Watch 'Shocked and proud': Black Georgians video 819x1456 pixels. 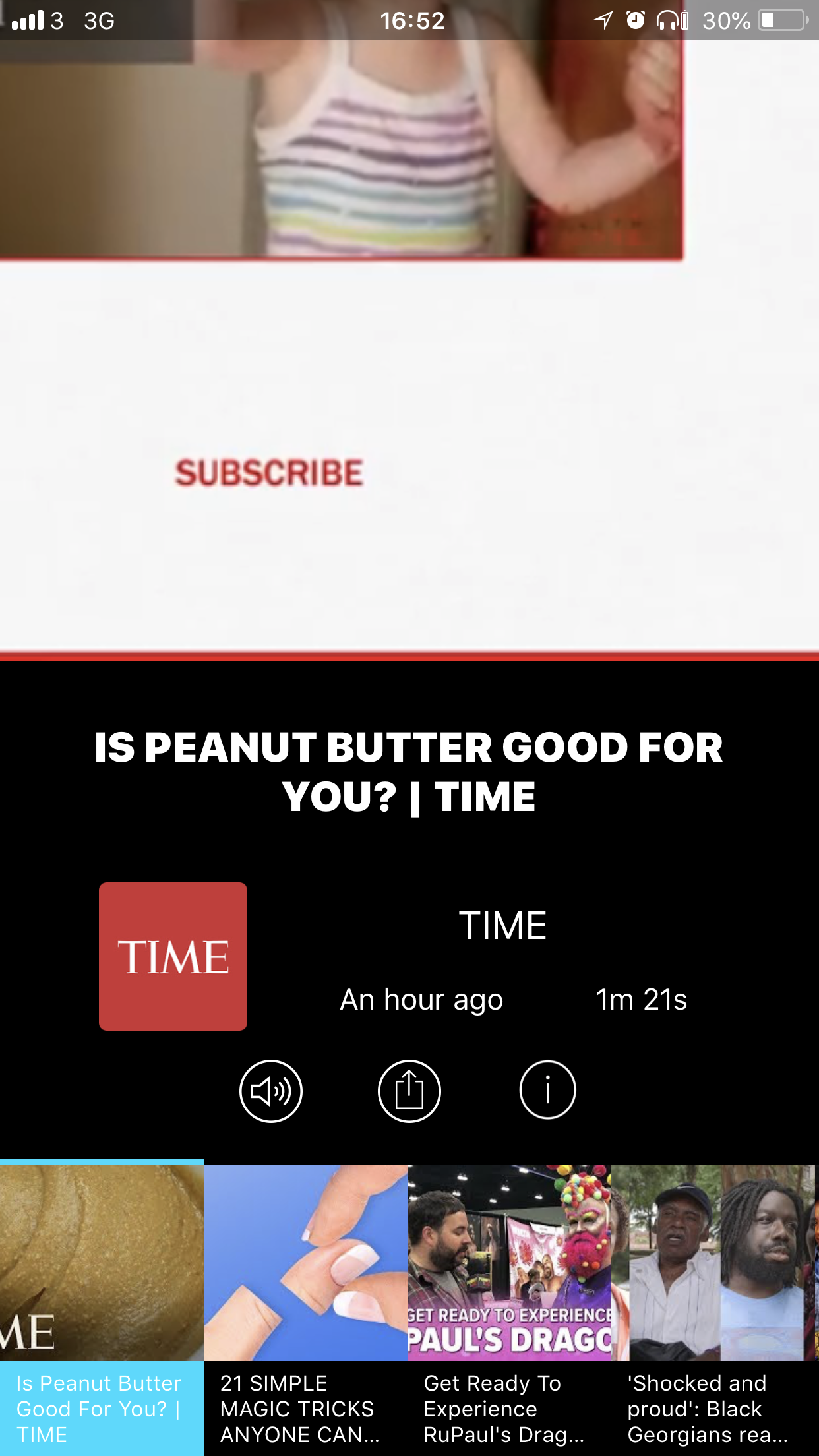point(713,1310)
